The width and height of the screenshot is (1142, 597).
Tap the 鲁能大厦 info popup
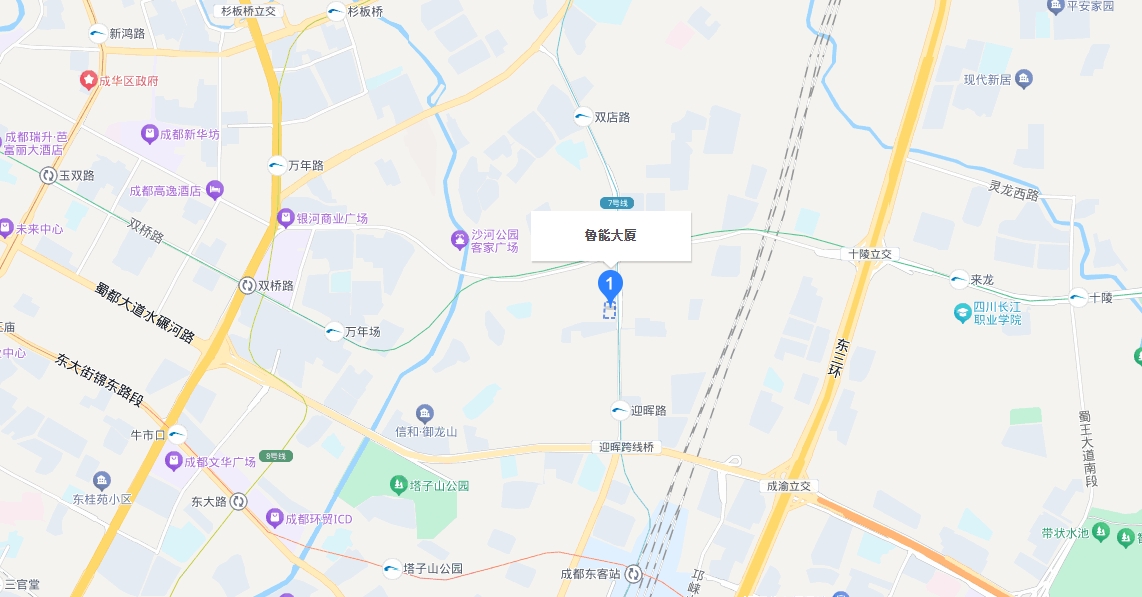coord(610,236)
